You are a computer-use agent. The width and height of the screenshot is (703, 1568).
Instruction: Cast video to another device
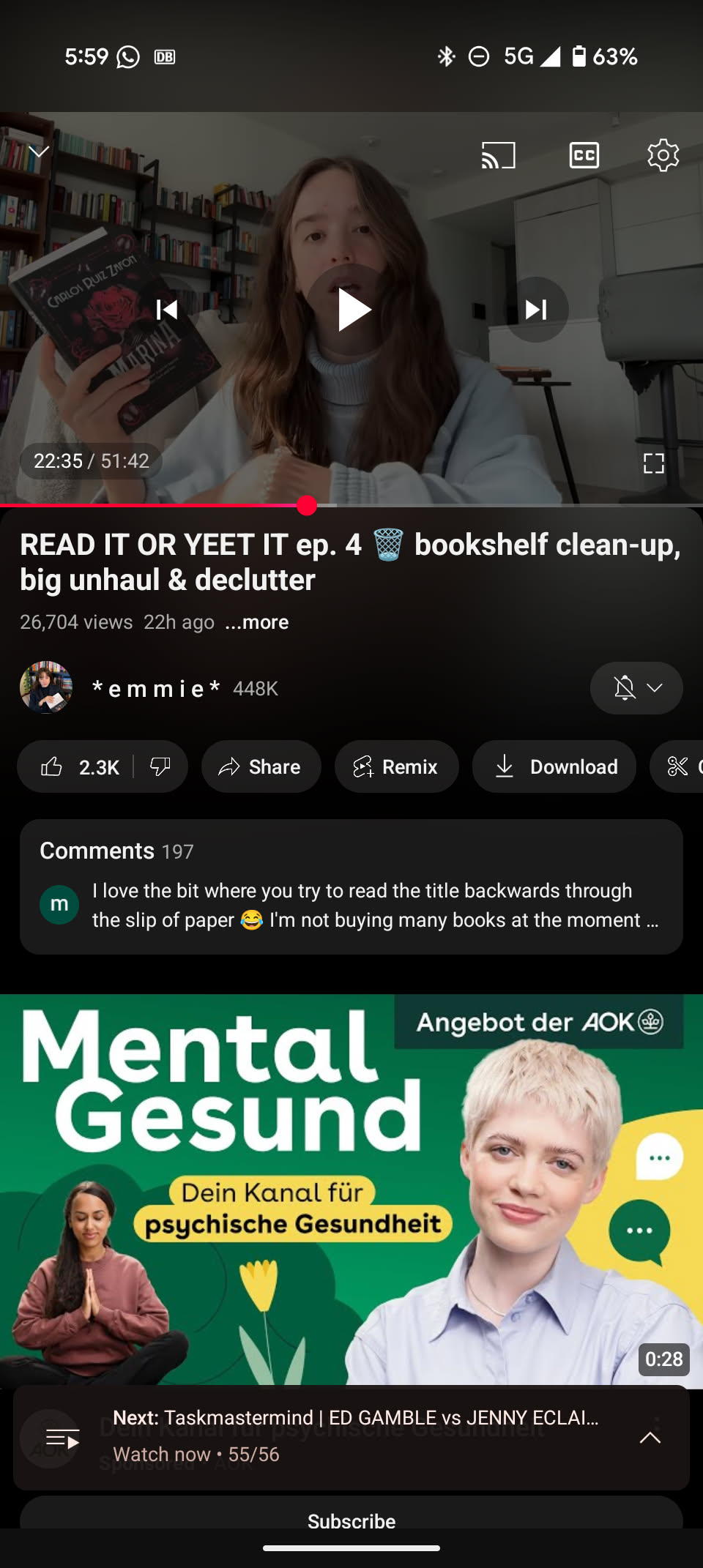pos(499,155)
